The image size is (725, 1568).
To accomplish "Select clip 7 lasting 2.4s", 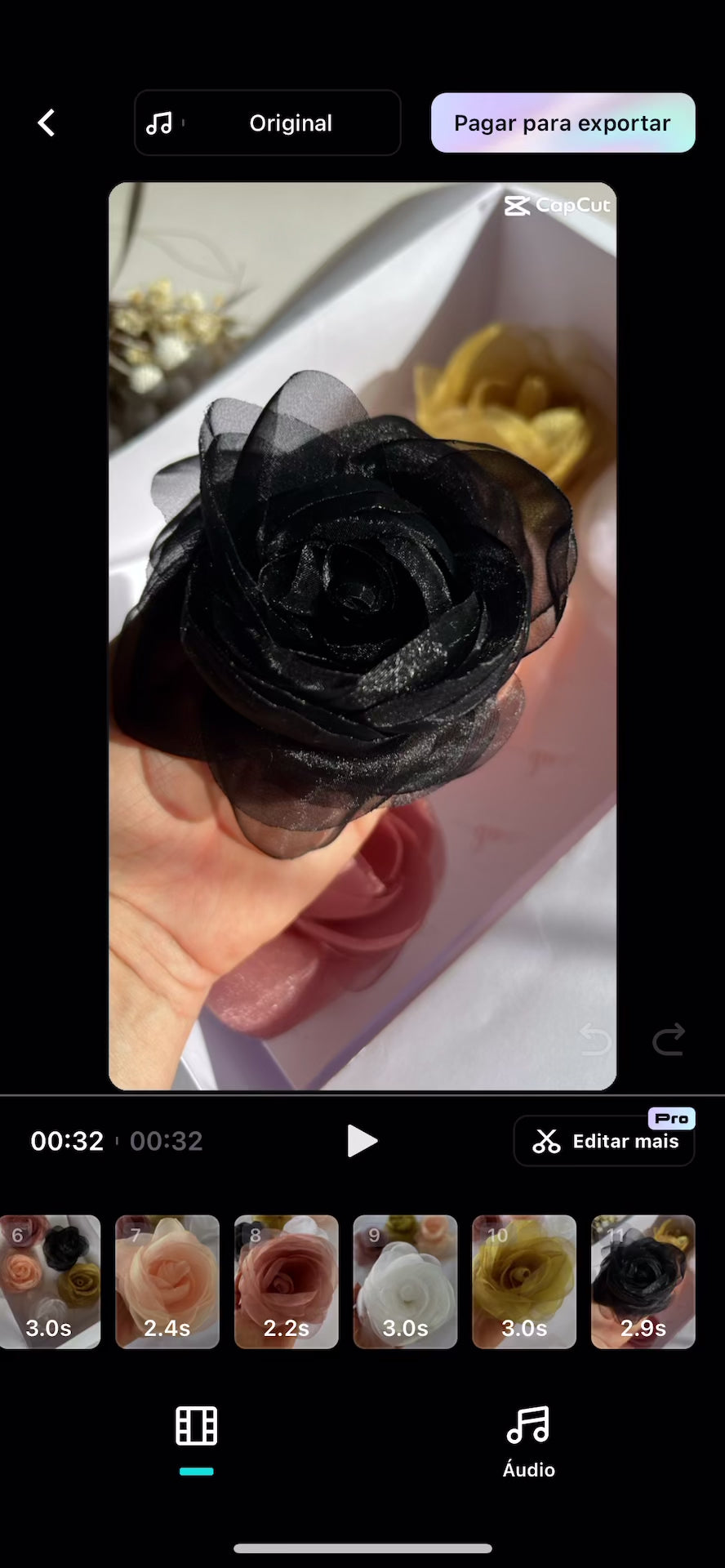I will pyautogui.click(x=167, y=1281).
